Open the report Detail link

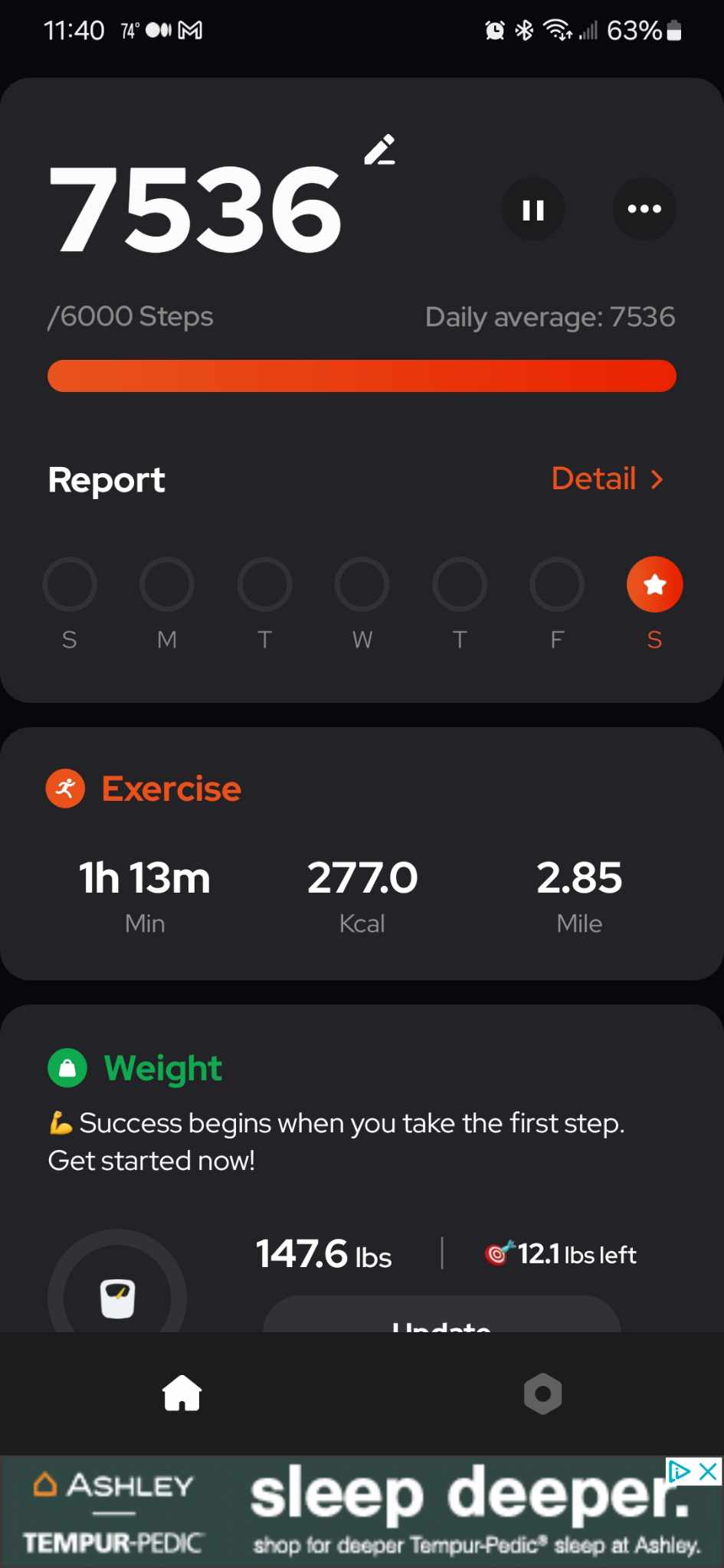point(607,479)
